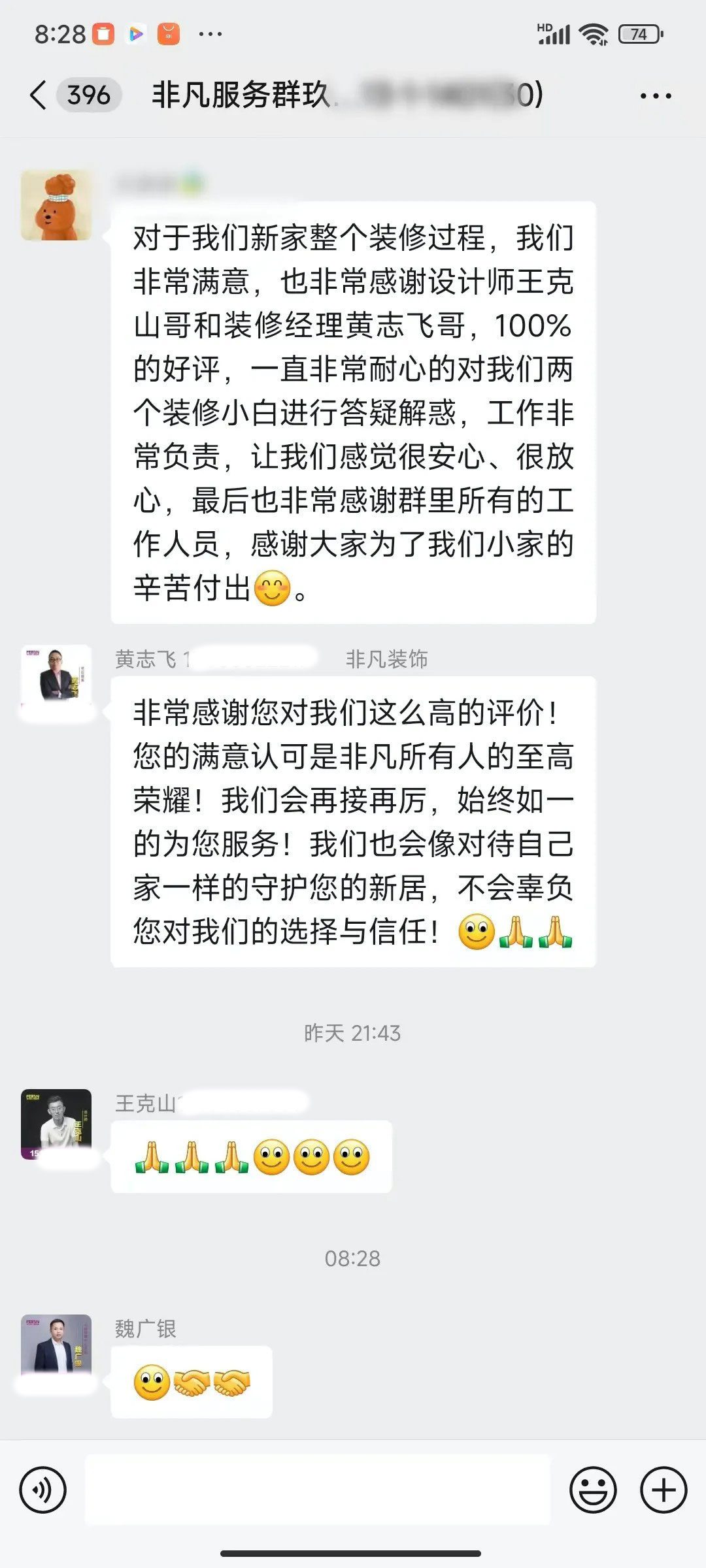Tap the message text input field

317,1490
